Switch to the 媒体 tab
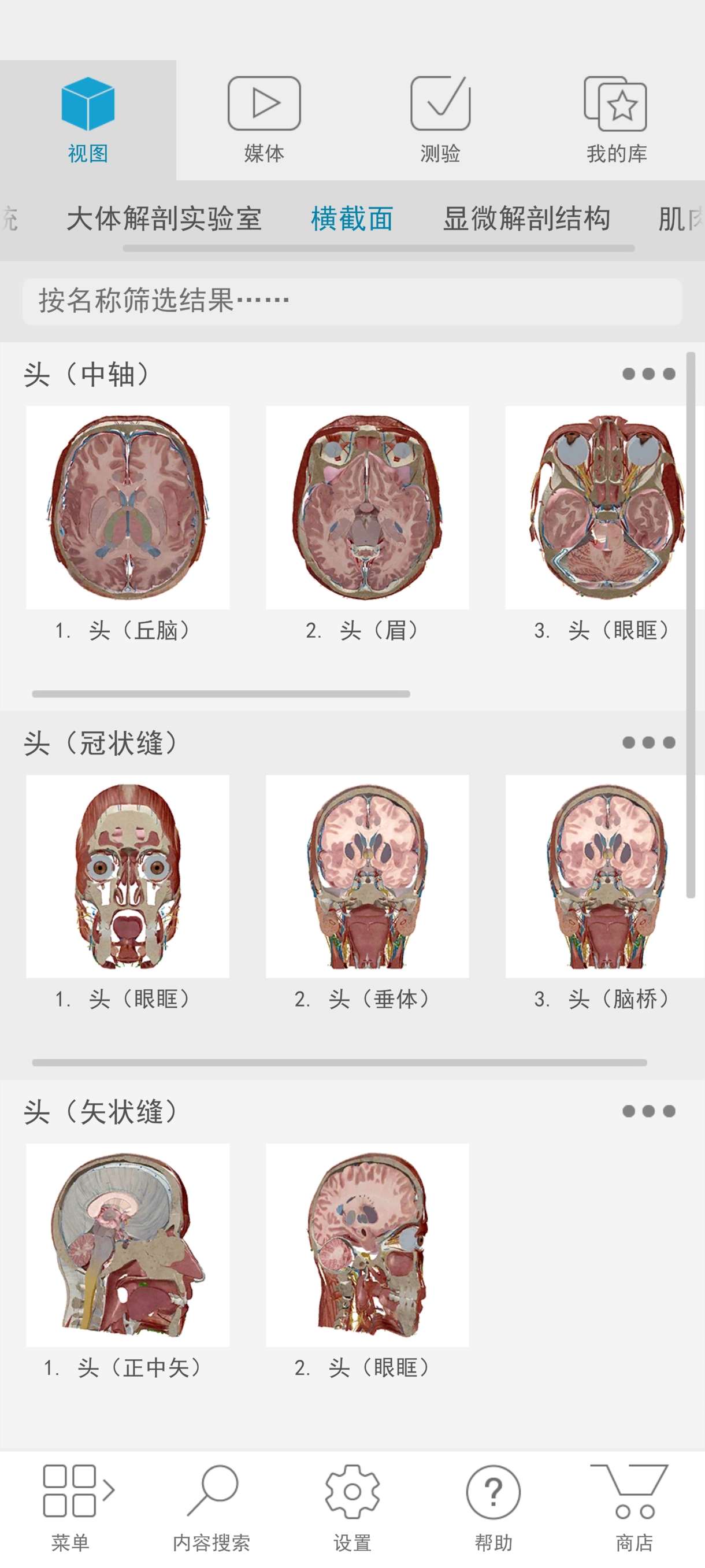This screenshot has width=705, height=1568. click(264, 119)
